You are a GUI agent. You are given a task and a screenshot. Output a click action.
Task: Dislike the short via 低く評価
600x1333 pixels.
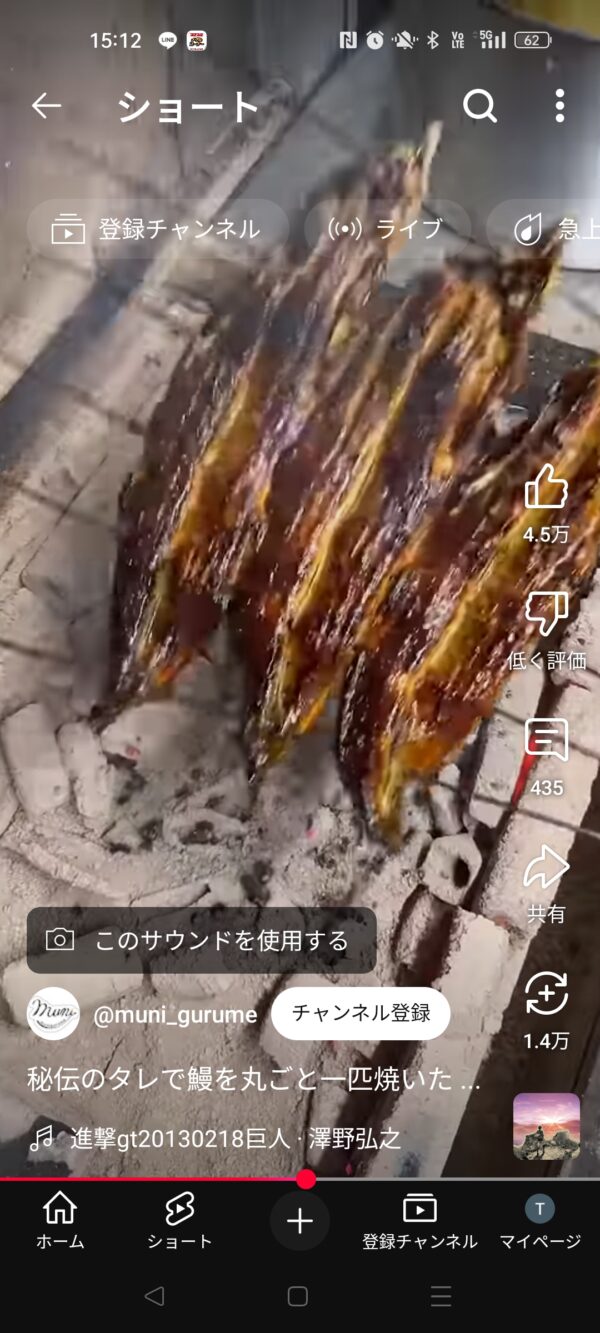point(546,615)
